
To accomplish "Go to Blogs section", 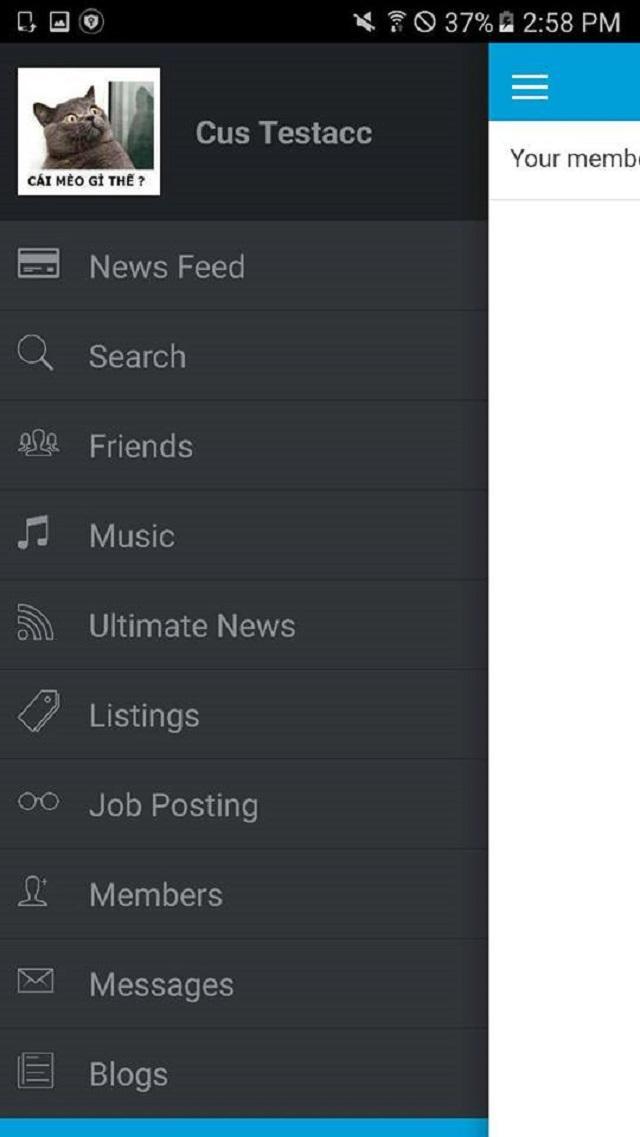I will tap(128, 1075).
